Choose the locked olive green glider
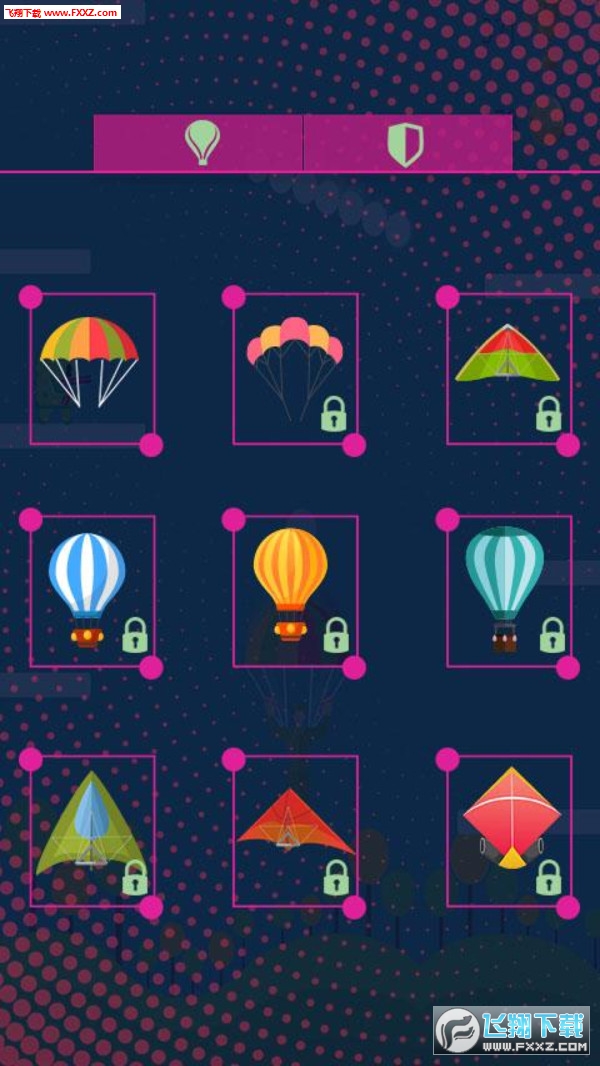Viewport: 600px width, 1066px height. point(92,830)
